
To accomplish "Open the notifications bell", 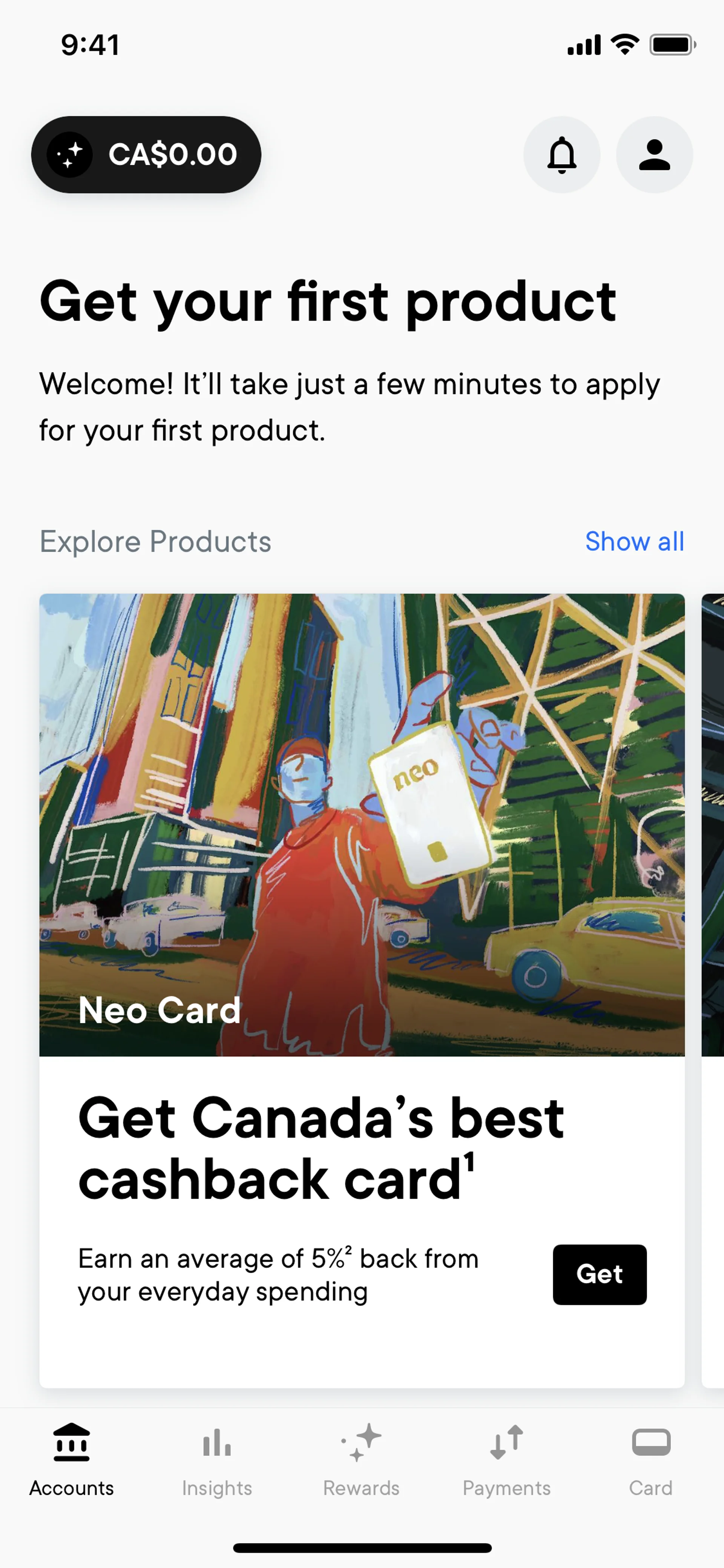I will (561, 155).
